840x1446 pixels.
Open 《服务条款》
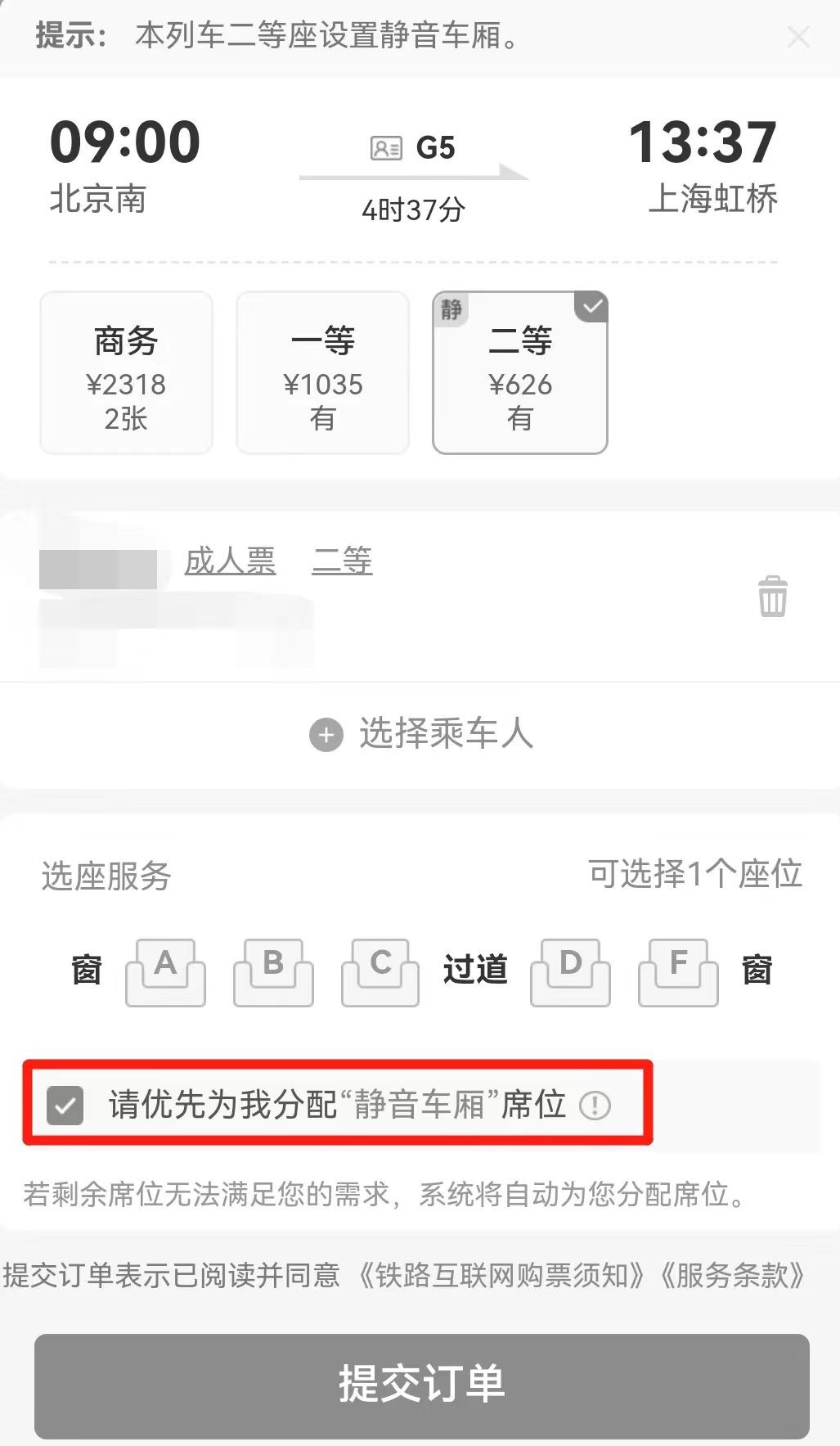[x=733, y=1275]
